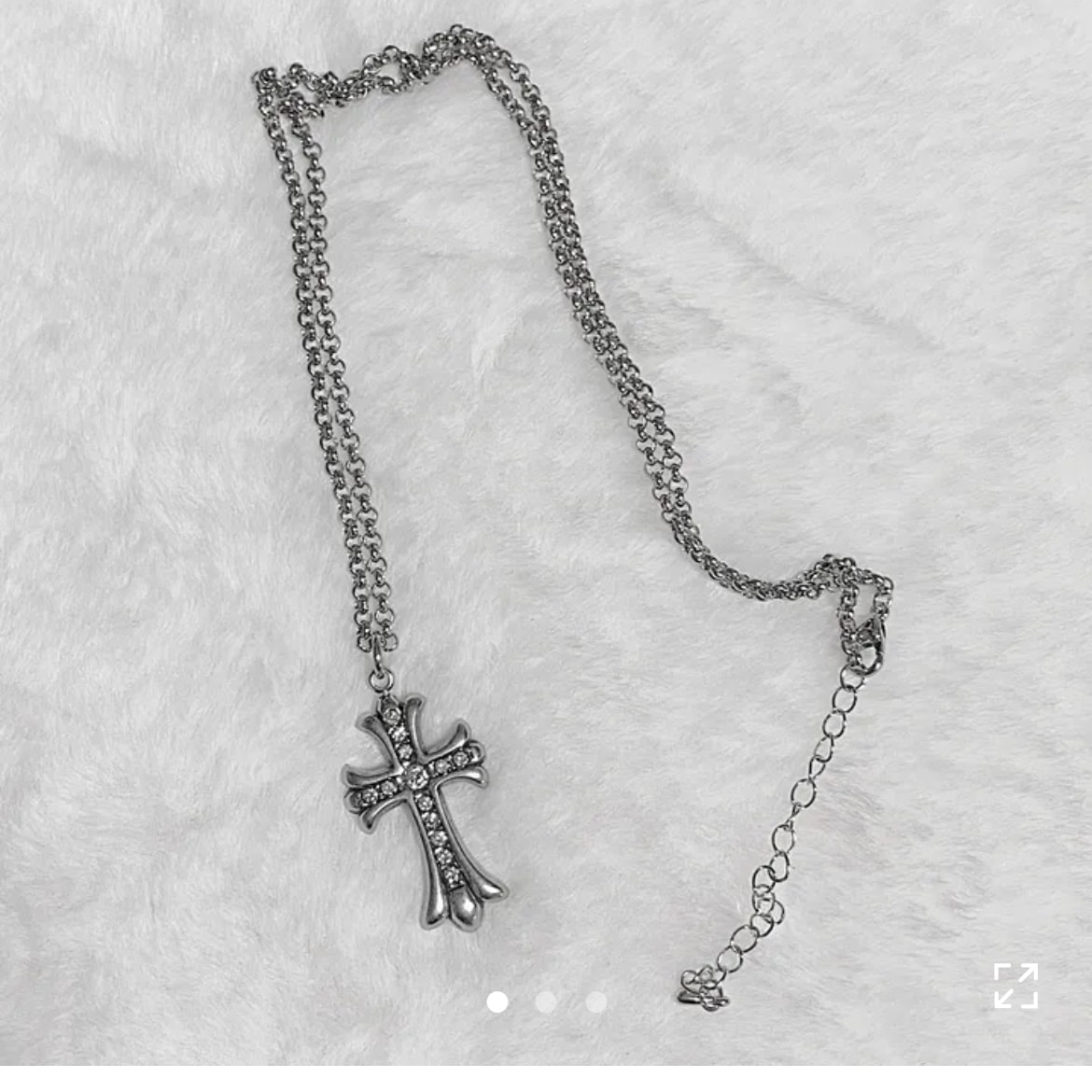Jump to the third photo dot
1092x1092 pixels.
[x=595, y=1002]
